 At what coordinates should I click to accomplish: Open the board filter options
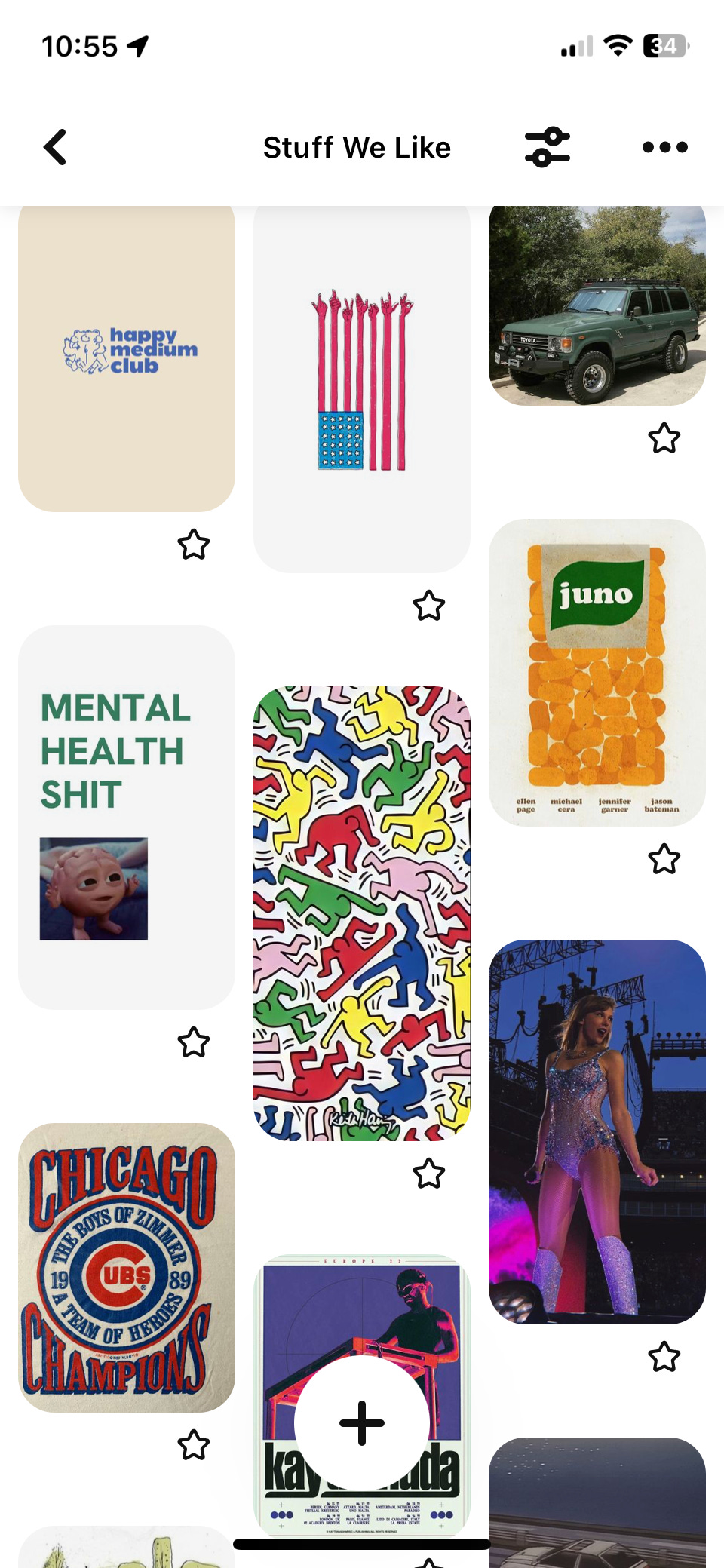pos(548,147)
